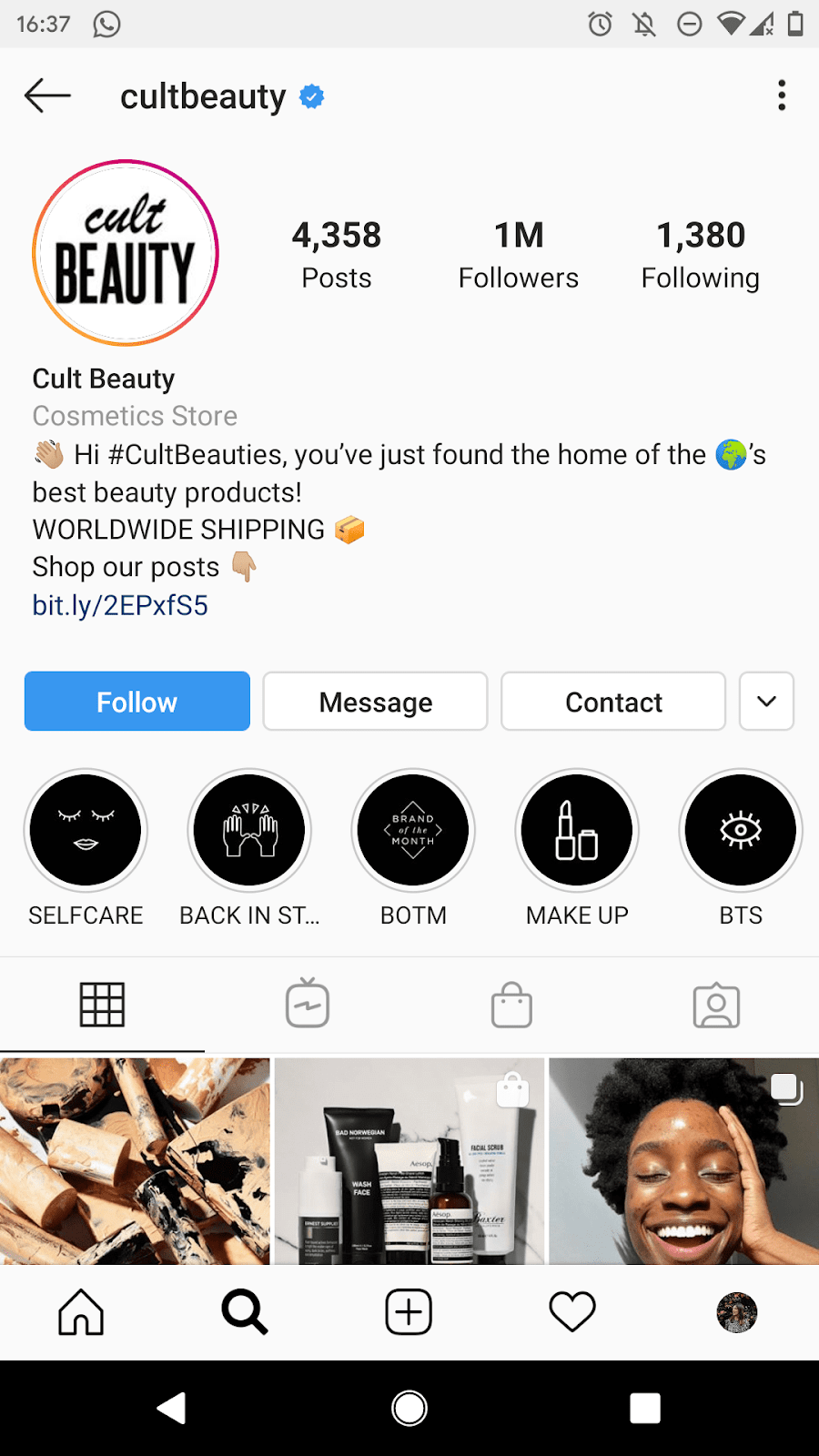Go back using the arrow icon

click(47, 96)
